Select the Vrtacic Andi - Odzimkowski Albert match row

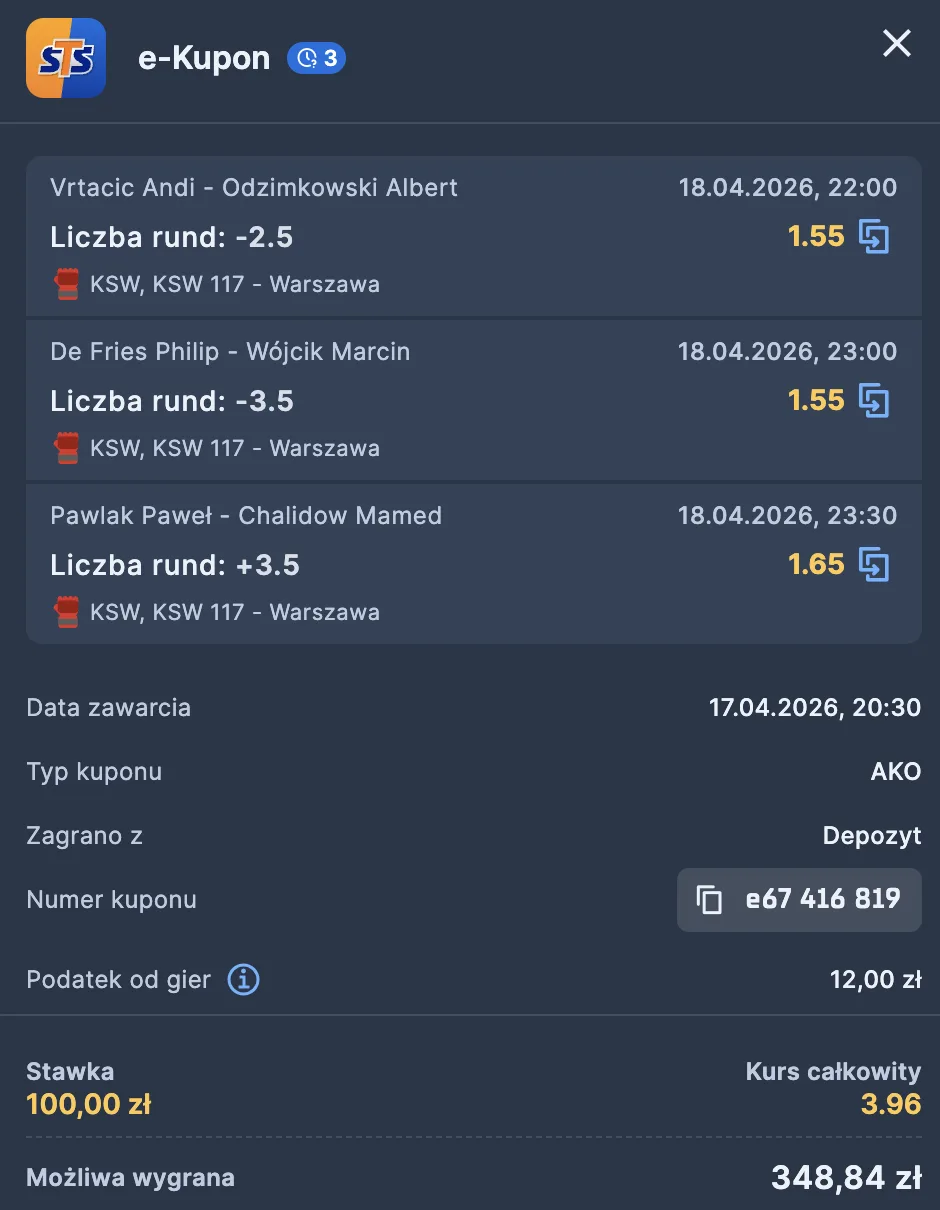pos(254,187)
